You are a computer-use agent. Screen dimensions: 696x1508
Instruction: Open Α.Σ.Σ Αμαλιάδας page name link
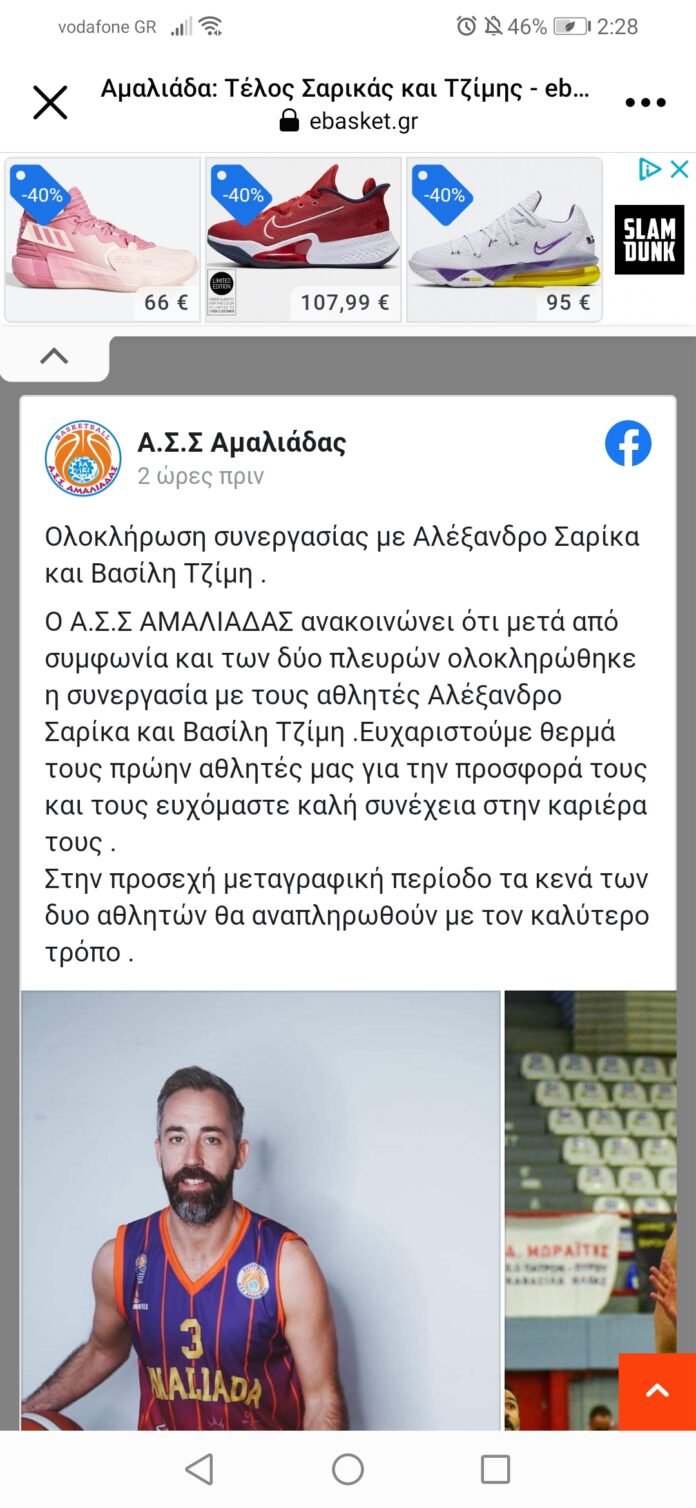(241, 442)
